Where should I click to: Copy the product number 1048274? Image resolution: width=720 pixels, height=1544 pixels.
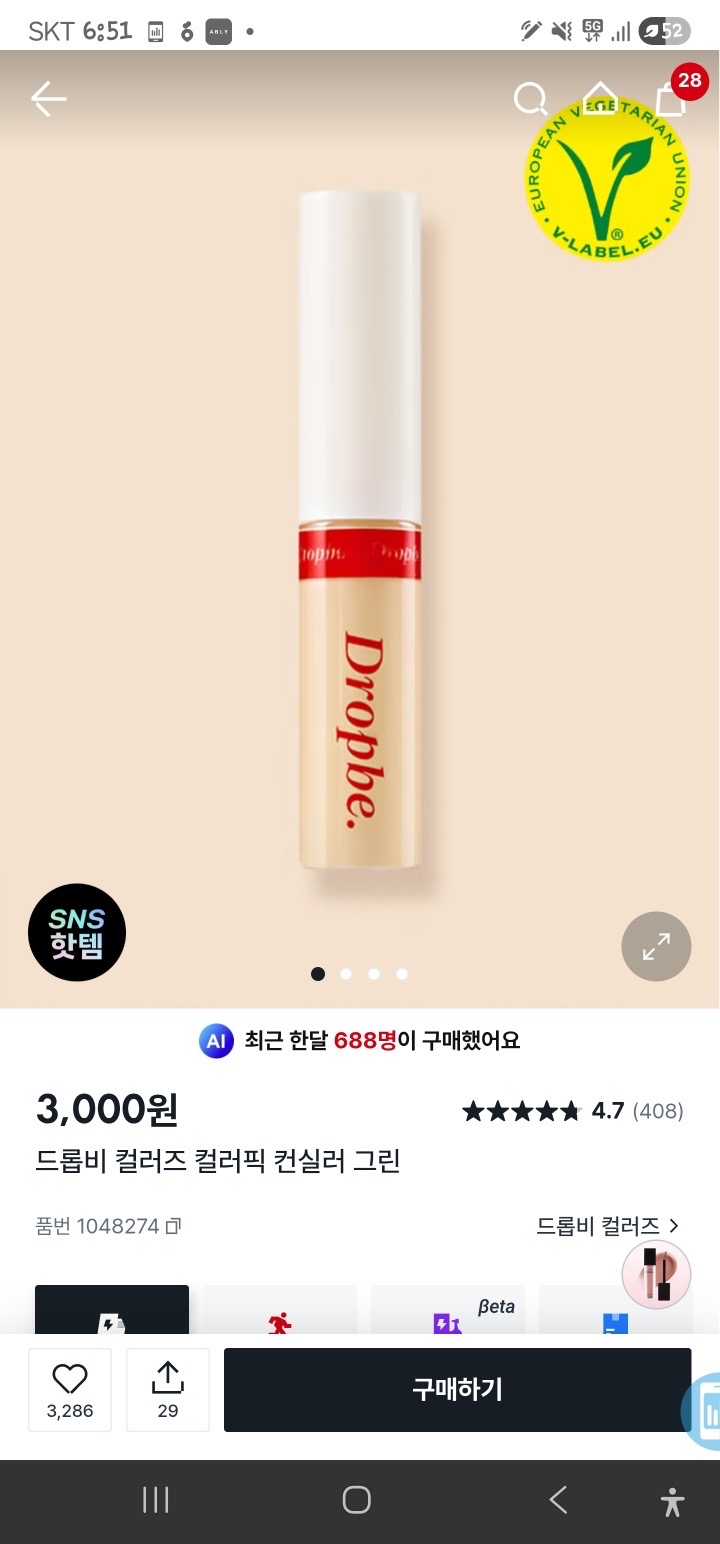point(174,1226)
